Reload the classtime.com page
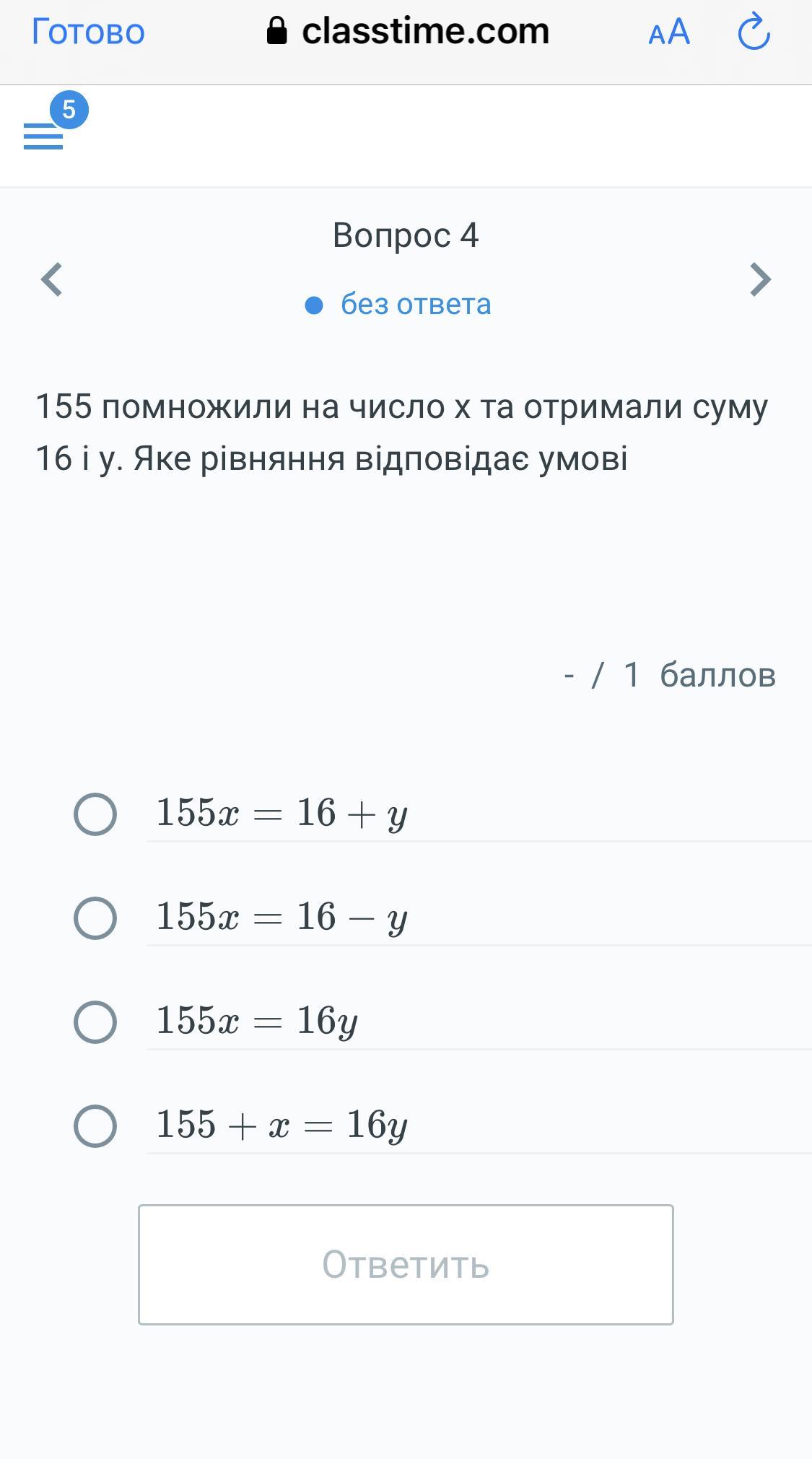Screen dimensions: 812x1459 (x=754, y=32)
